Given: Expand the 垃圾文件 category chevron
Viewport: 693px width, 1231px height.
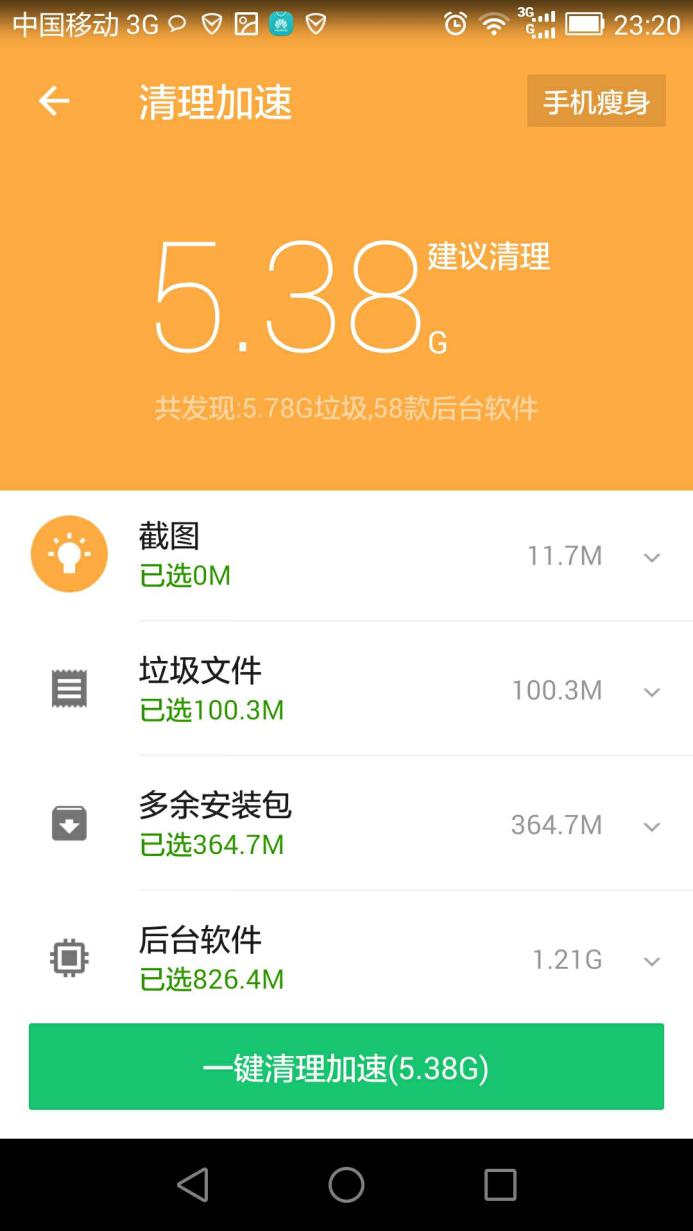Looking at the screenshot, I should (652, 692).
